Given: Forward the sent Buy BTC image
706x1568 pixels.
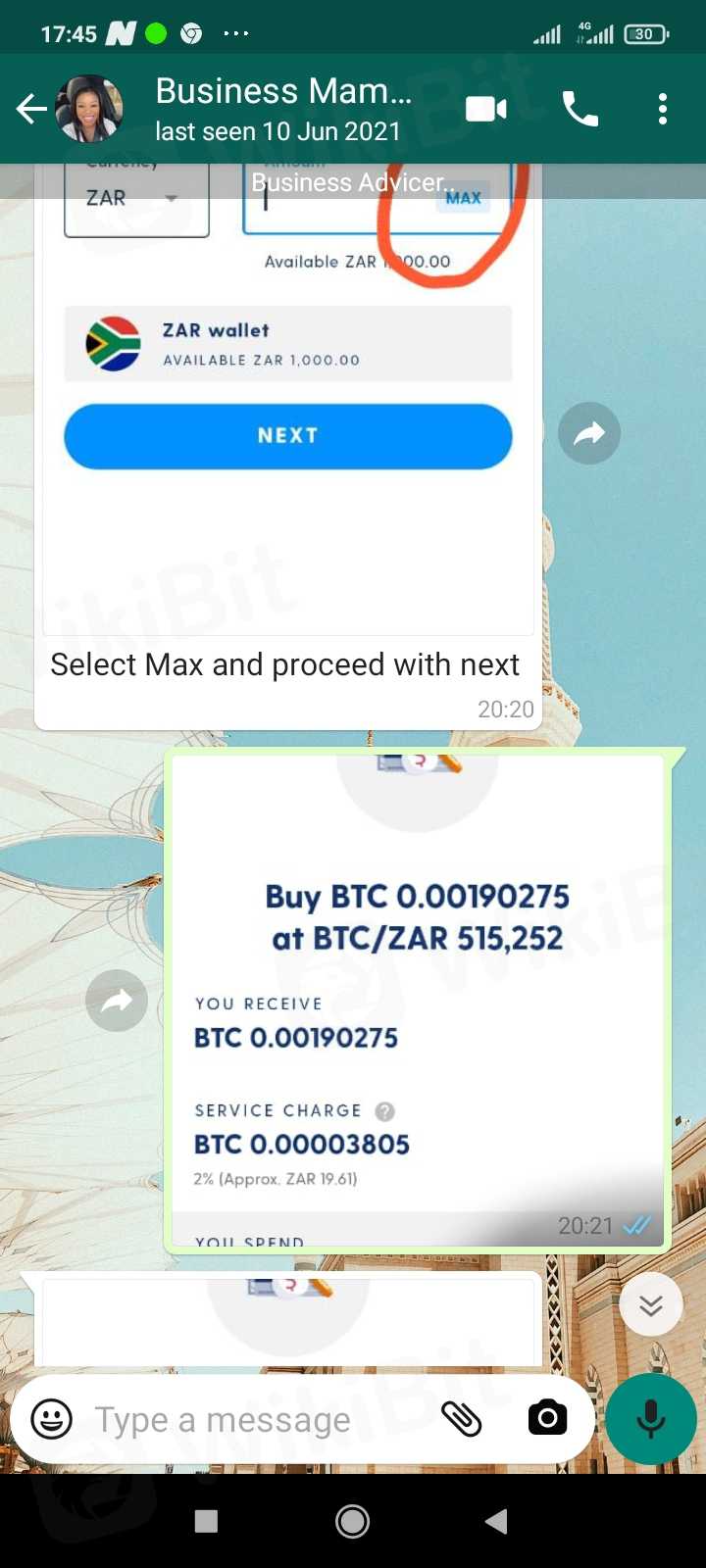Looking at the screenshot, I should tap(117, 1001).
